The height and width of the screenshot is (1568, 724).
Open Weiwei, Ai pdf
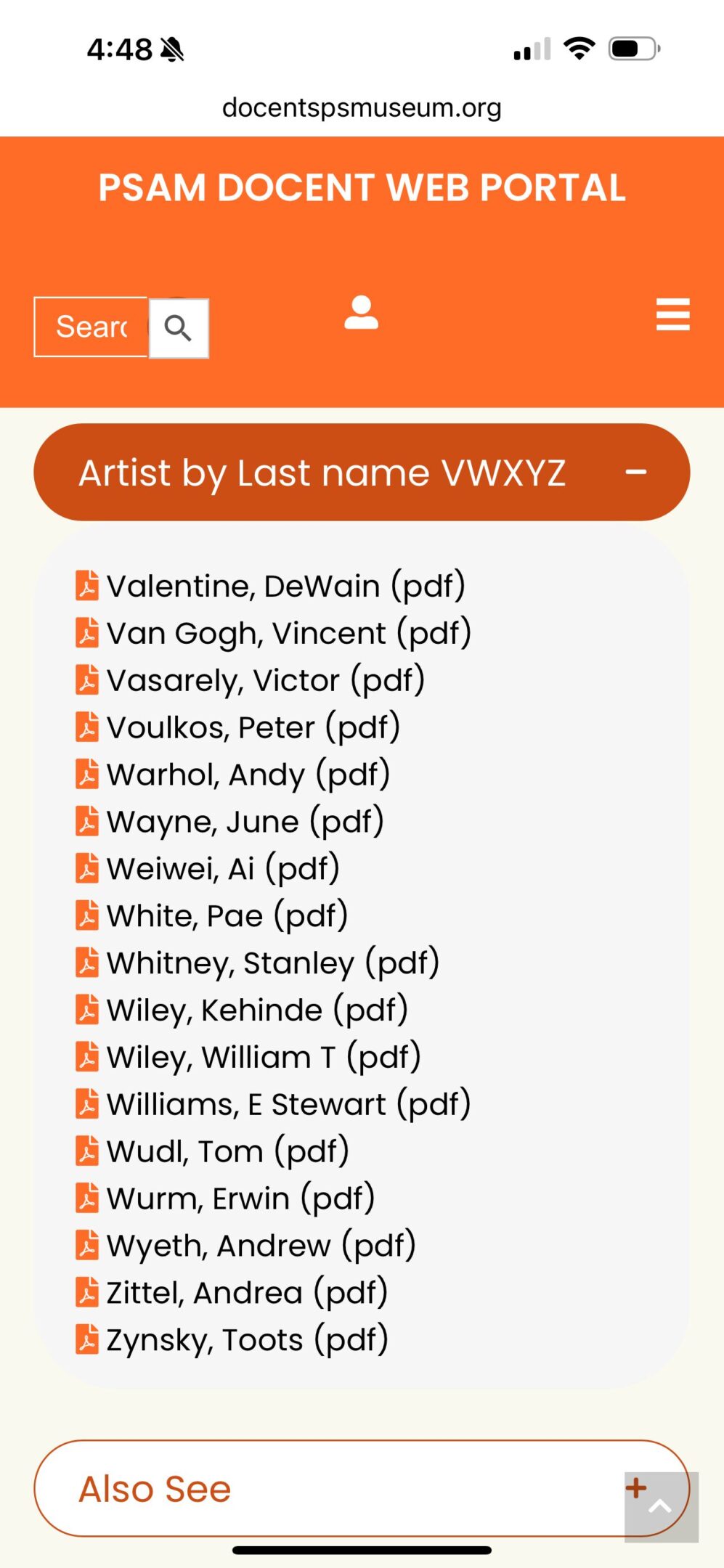[x=208, y=868]
